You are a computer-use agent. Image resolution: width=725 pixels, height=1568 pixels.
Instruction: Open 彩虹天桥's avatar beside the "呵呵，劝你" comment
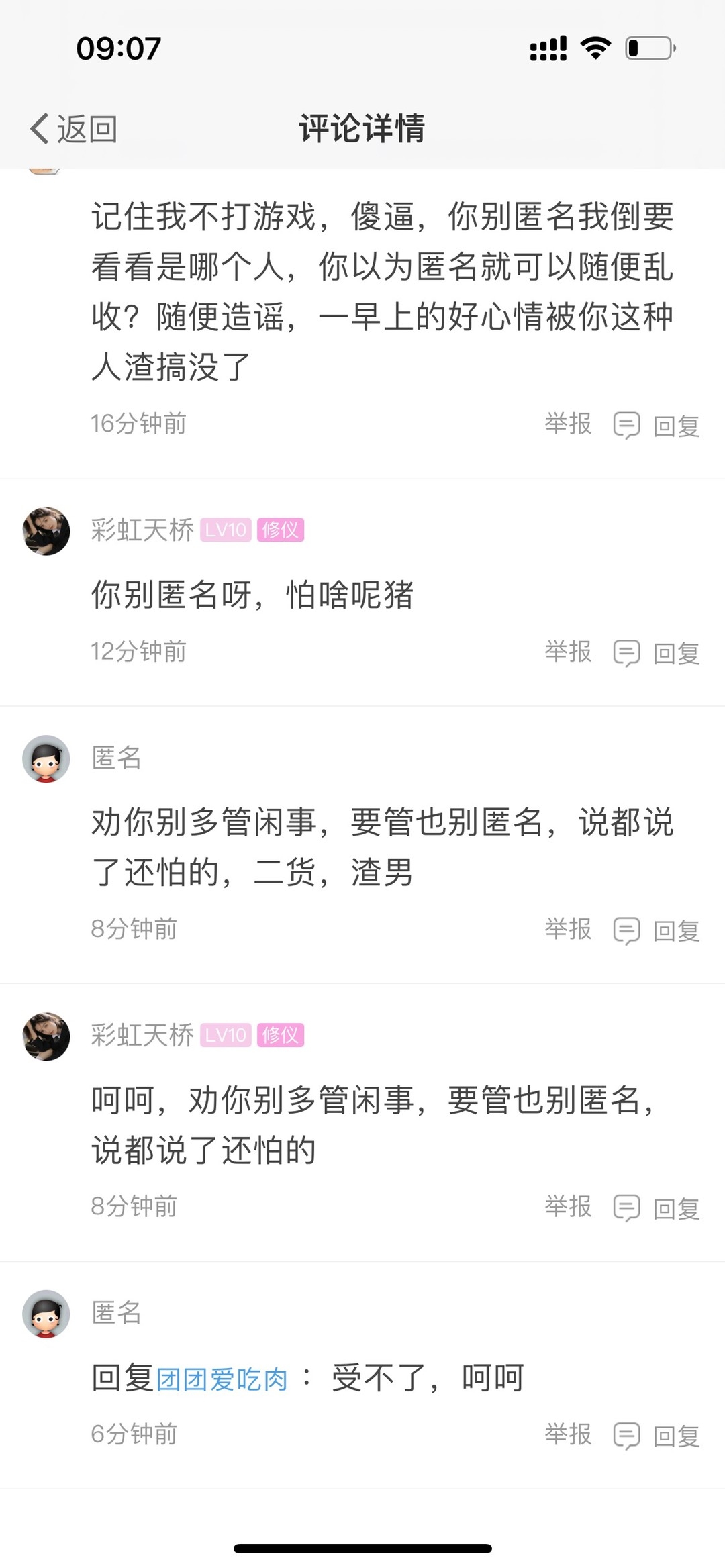click(x=46, y=1036)
